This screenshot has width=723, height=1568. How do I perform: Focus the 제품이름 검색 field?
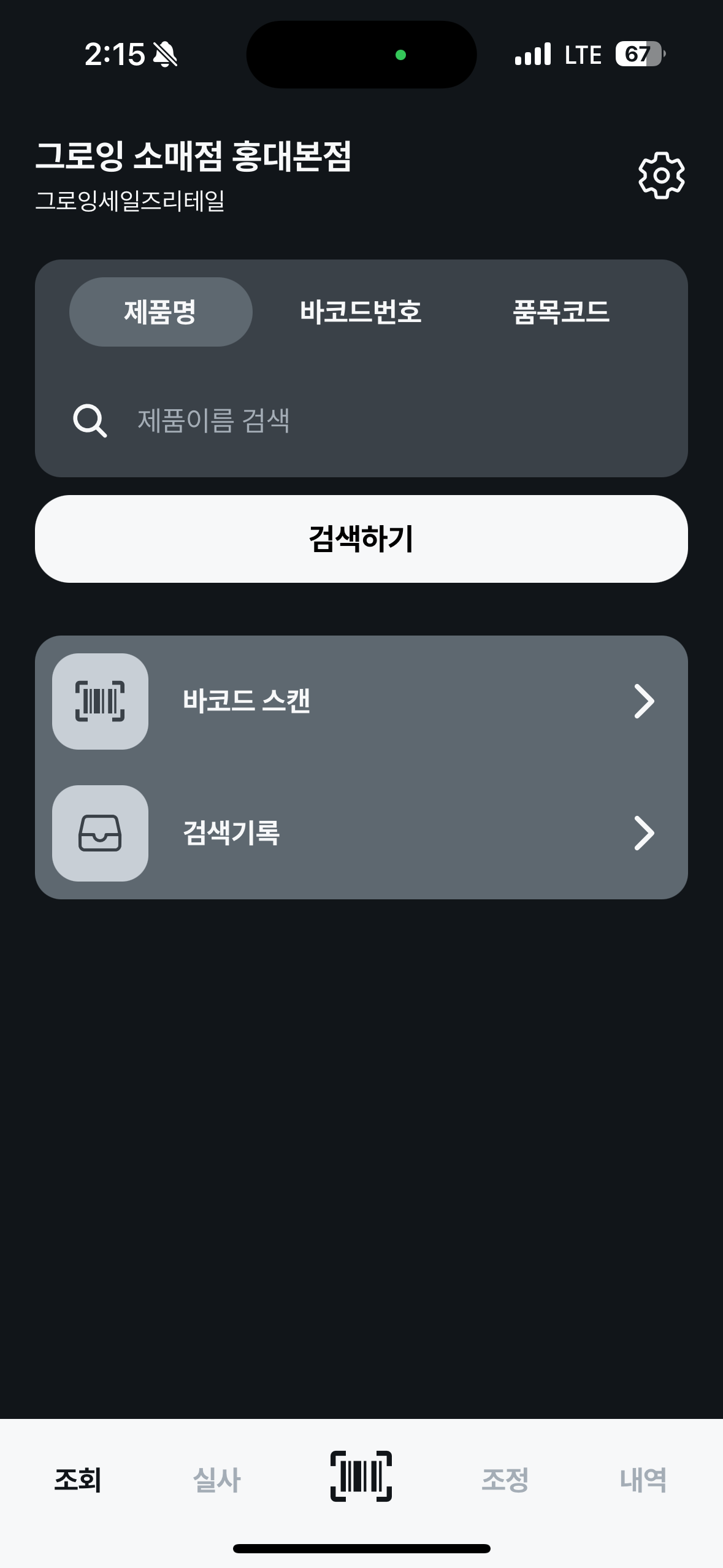(368, 420)
